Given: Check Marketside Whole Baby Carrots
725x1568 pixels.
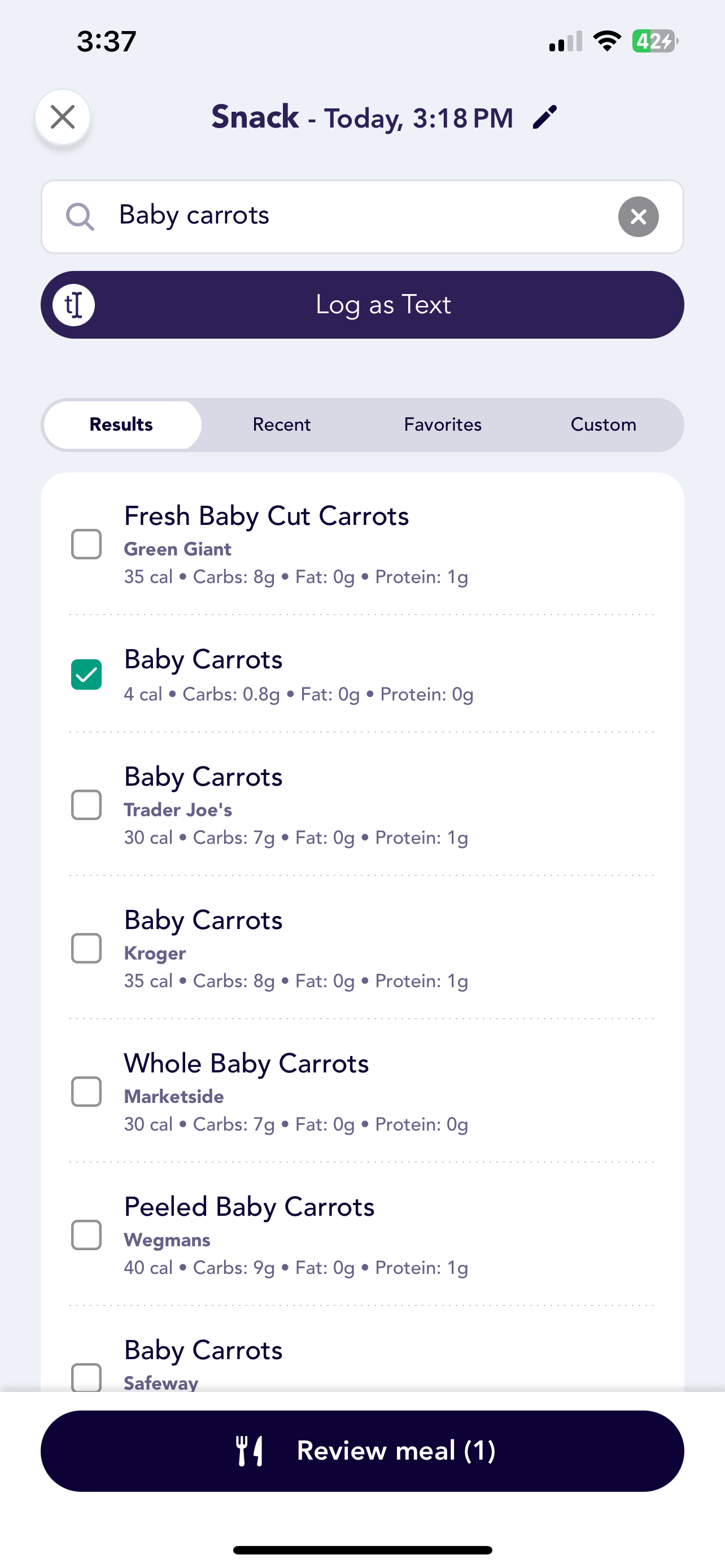Looking at the screenshot, I should pos(86,1092).
